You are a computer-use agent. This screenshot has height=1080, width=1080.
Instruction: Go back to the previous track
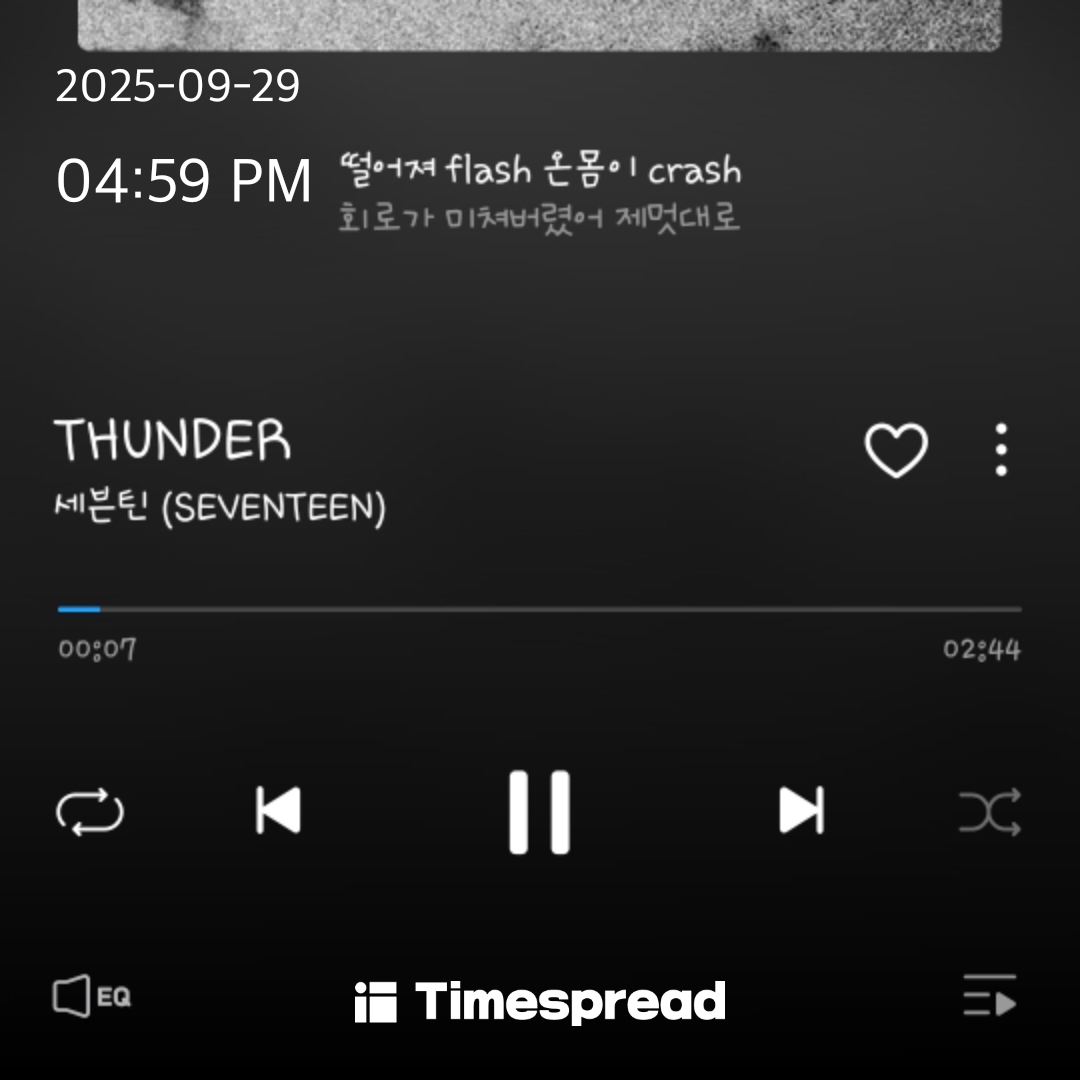[x=278, y=810]
